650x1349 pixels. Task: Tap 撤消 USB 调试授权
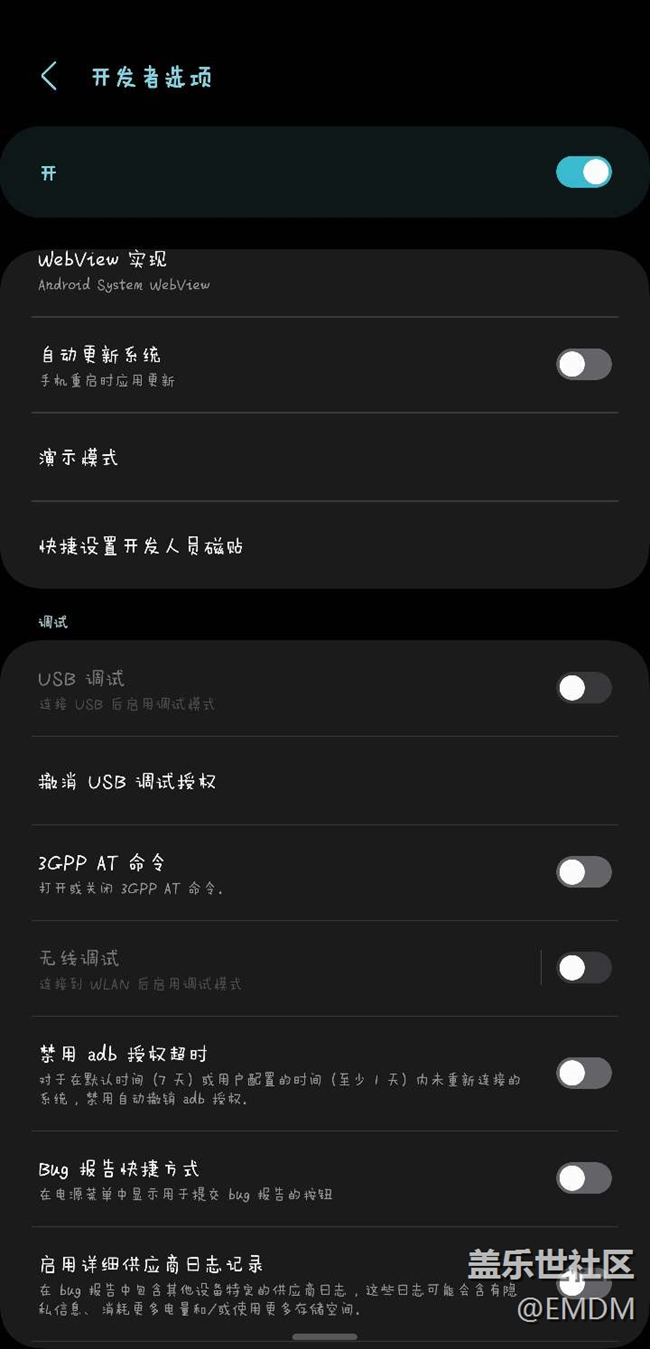point(127,782)
